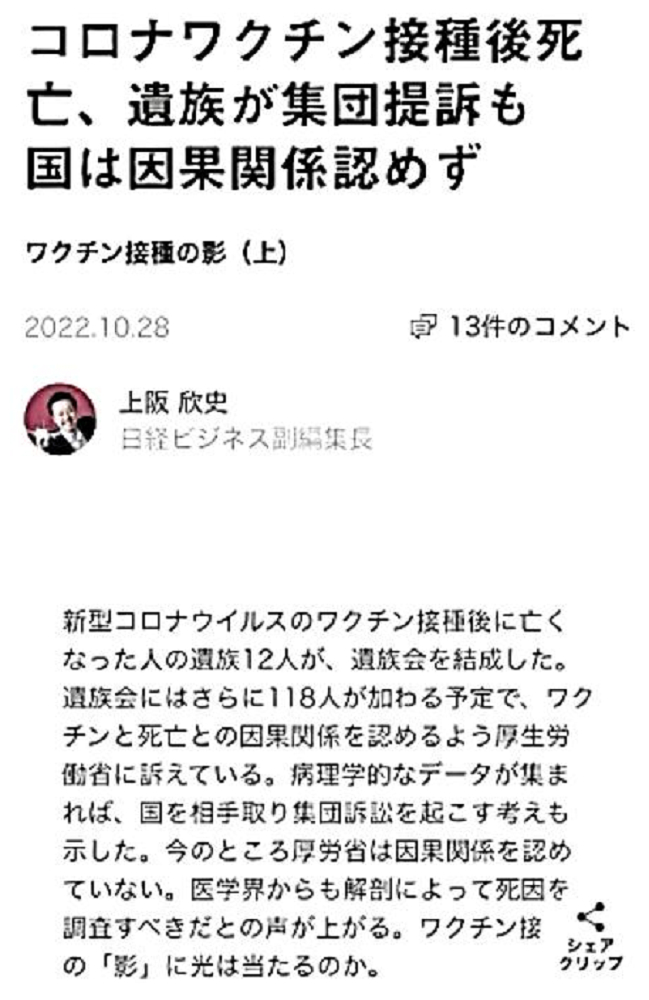The image size is (649, 1000).
Task: Open the 13件のコメント comments link
Action: point(521,327)
